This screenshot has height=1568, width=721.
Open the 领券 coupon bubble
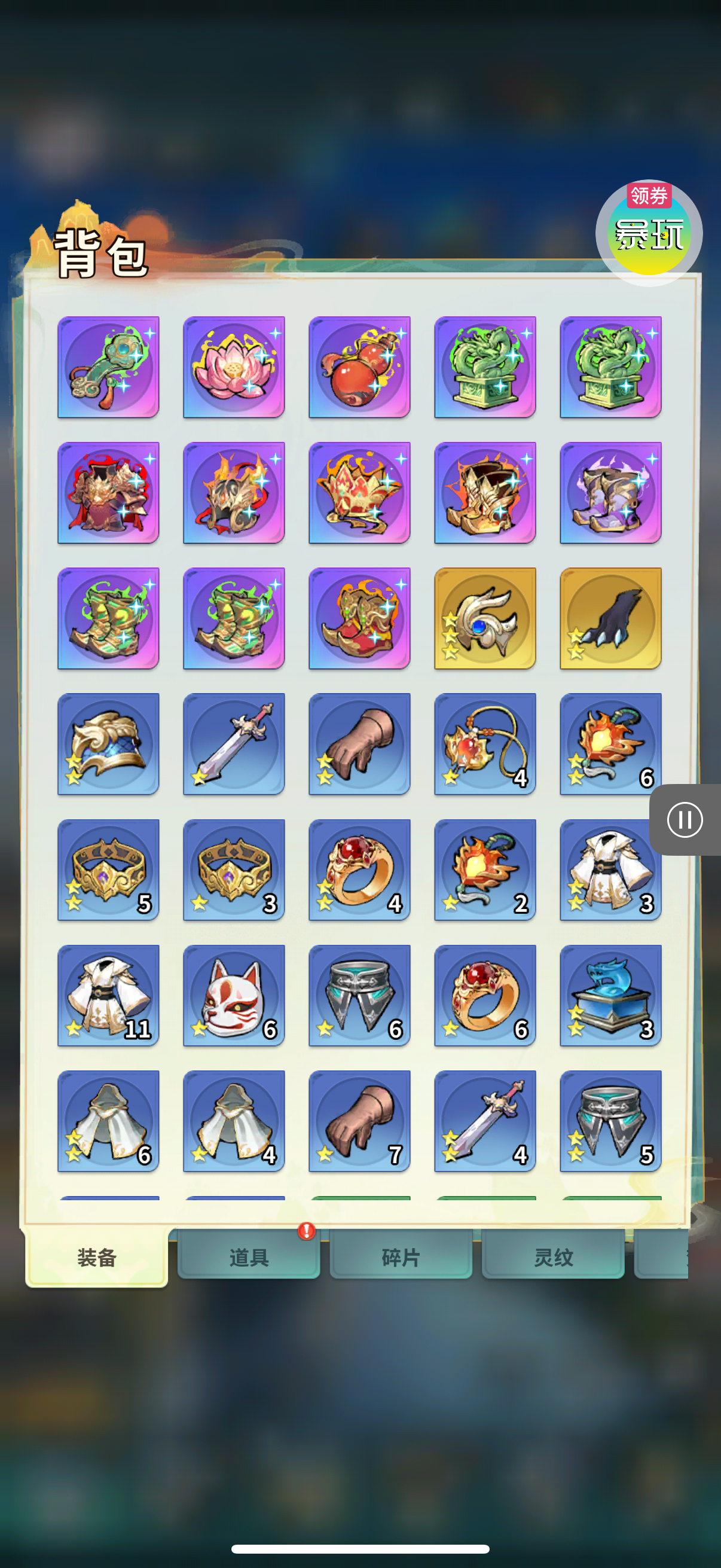coord(649,233)
